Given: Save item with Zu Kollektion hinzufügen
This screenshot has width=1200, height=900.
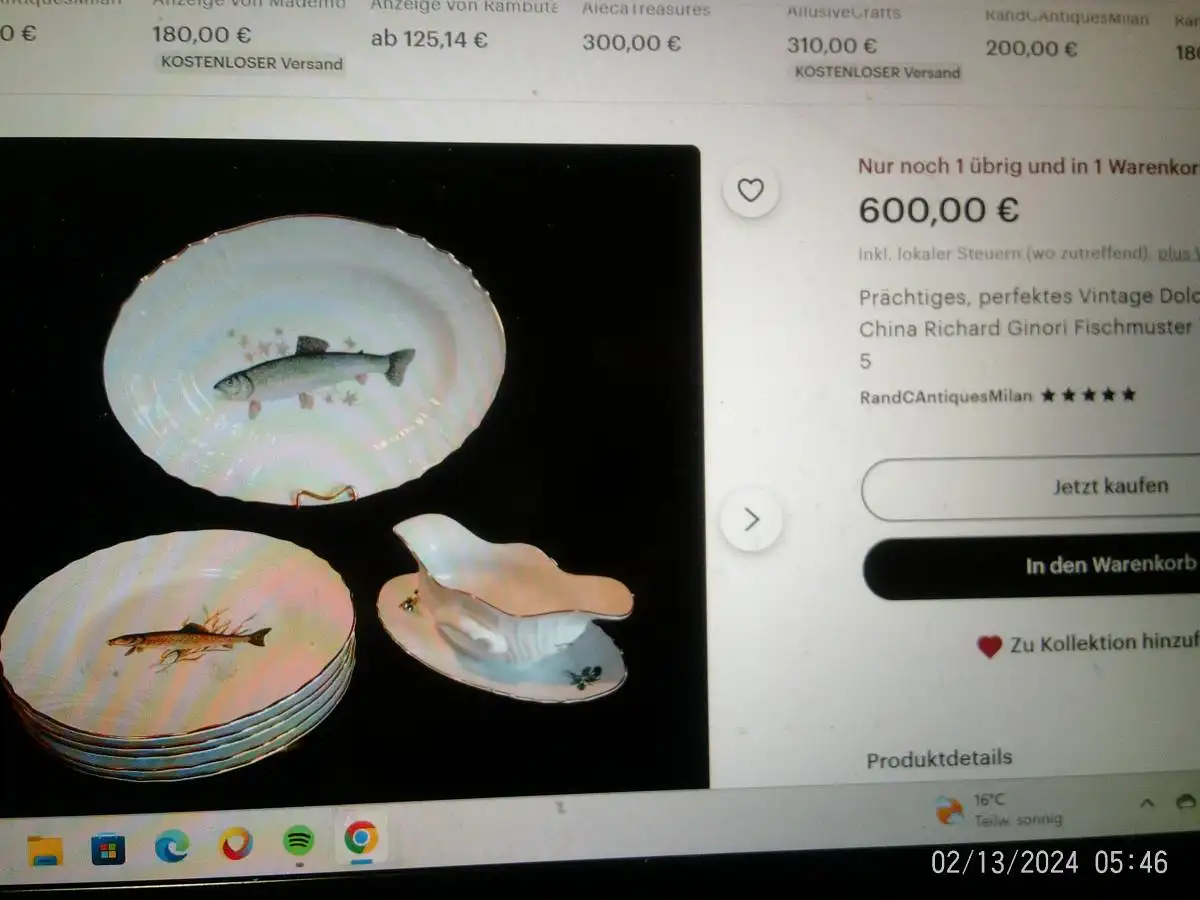Looking at the screenshot, I should pos(1090,645).
